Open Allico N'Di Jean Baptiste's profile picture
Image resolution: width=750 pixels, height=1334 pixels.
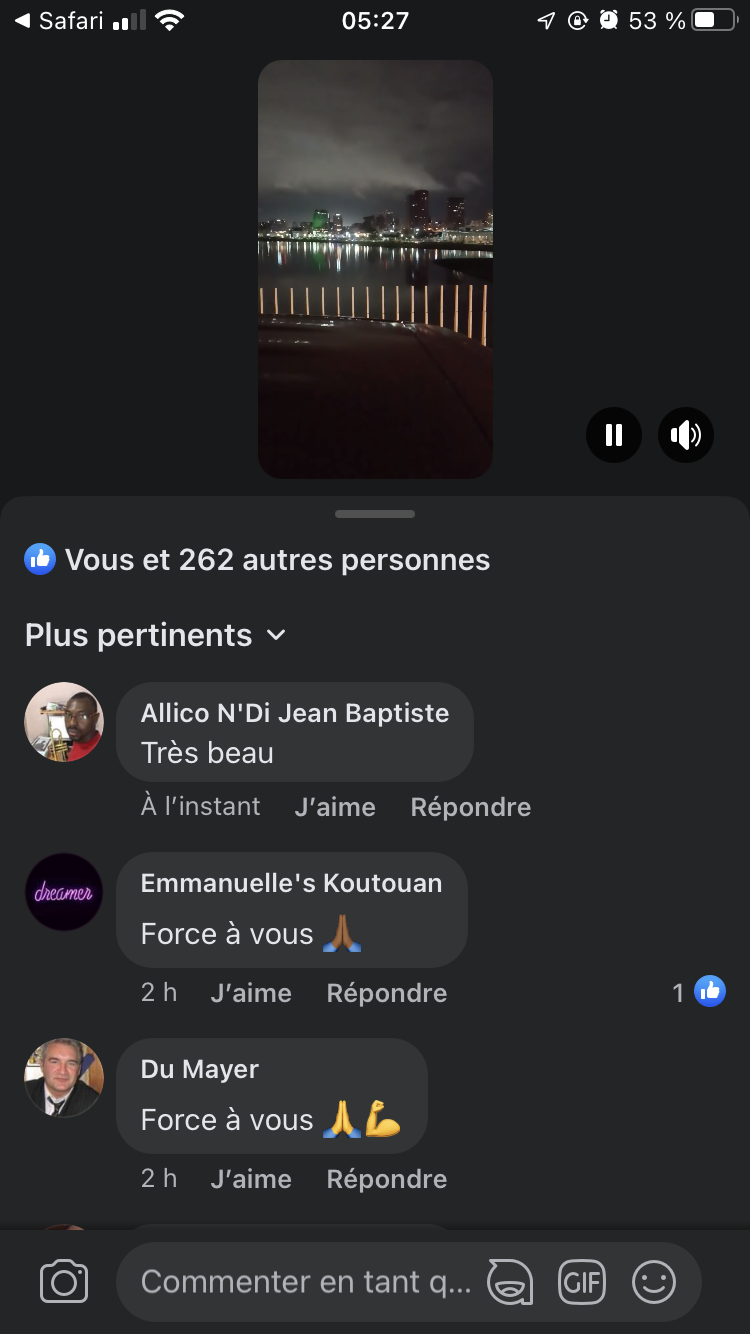[64, 722]
